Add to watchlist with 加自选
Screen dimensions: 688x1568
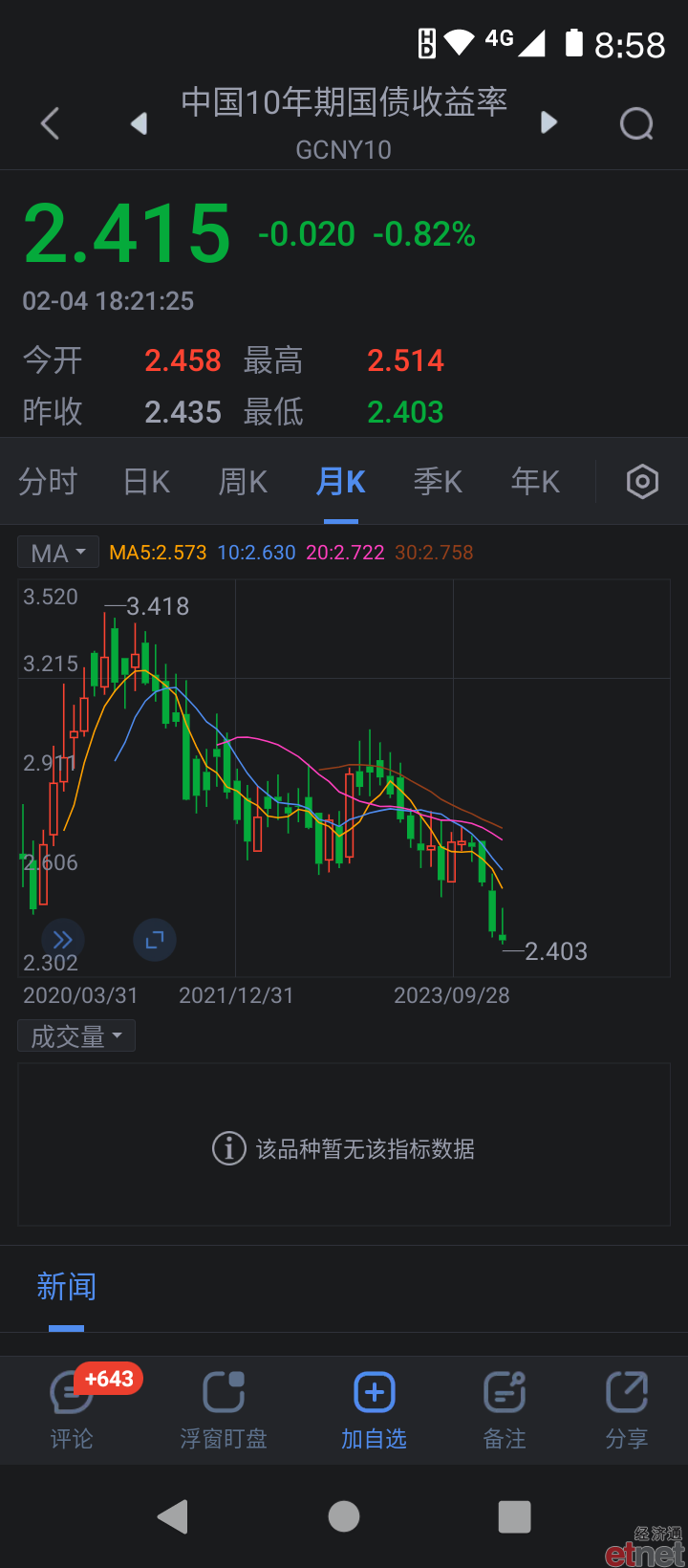coord(375,1409)
